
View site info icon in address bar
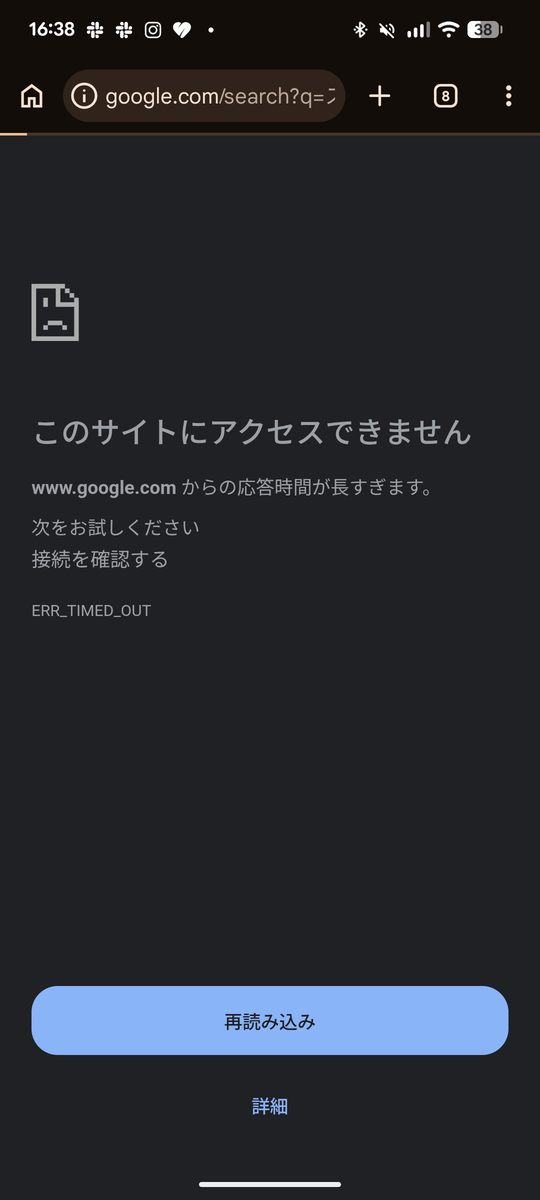[86, 96]
